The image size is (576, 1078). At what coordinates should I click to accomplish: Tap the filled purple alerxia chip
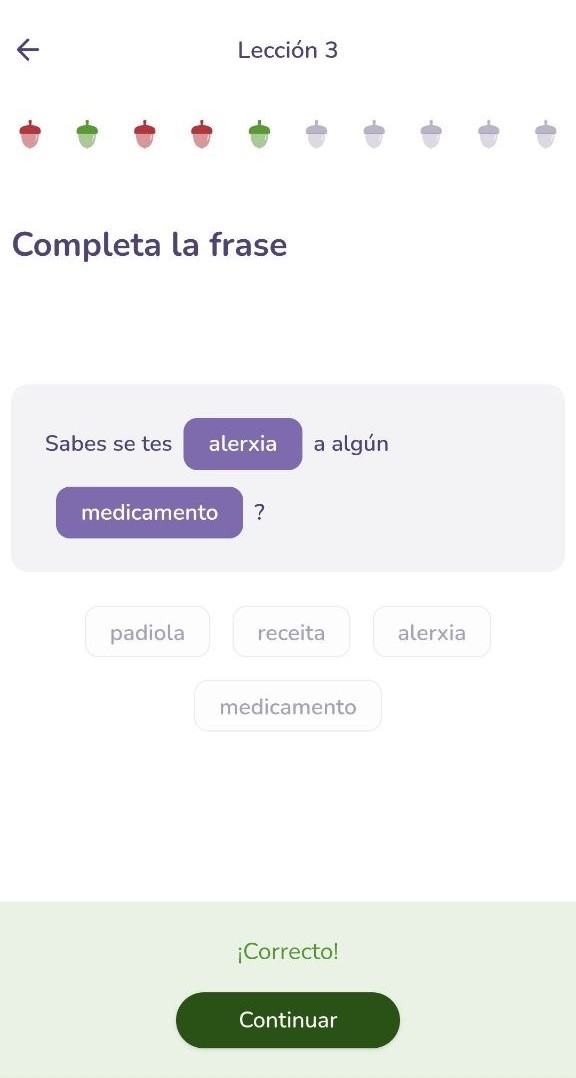[x=243, y=443]
